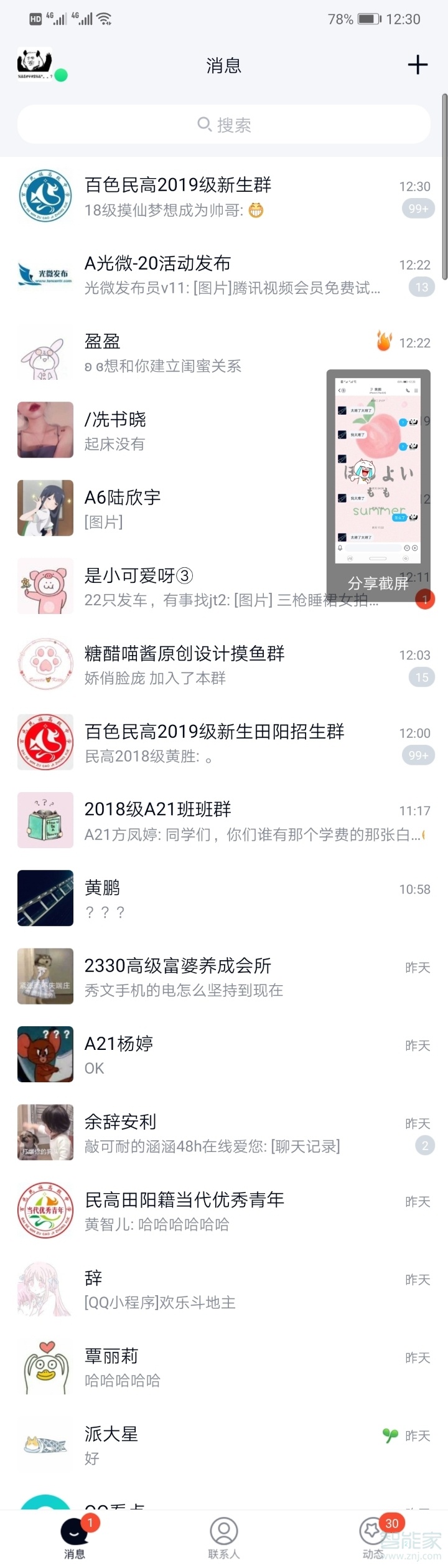Switch to the 动态 tab
Image resolution: width=448 pixels, height=1568 pixels.
click(373, 1537)
